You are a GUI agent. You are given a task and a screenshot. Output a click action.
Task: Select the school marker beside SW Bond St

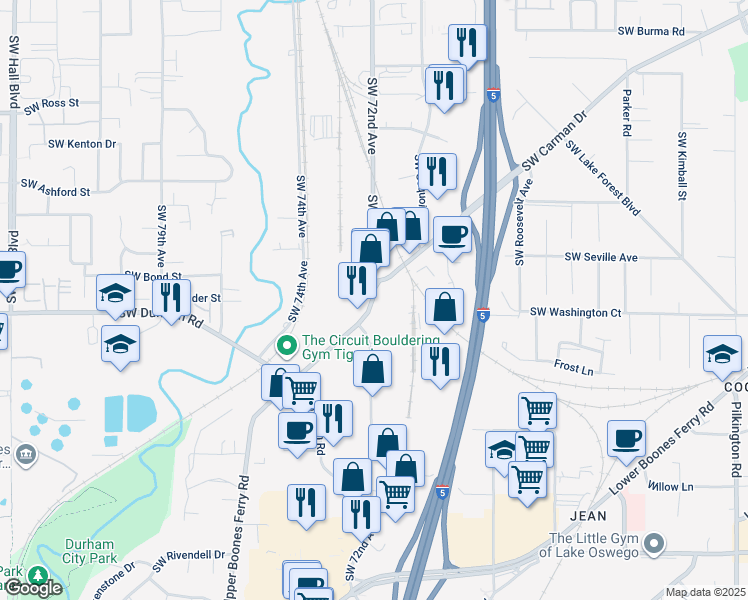tap(115, 294)
